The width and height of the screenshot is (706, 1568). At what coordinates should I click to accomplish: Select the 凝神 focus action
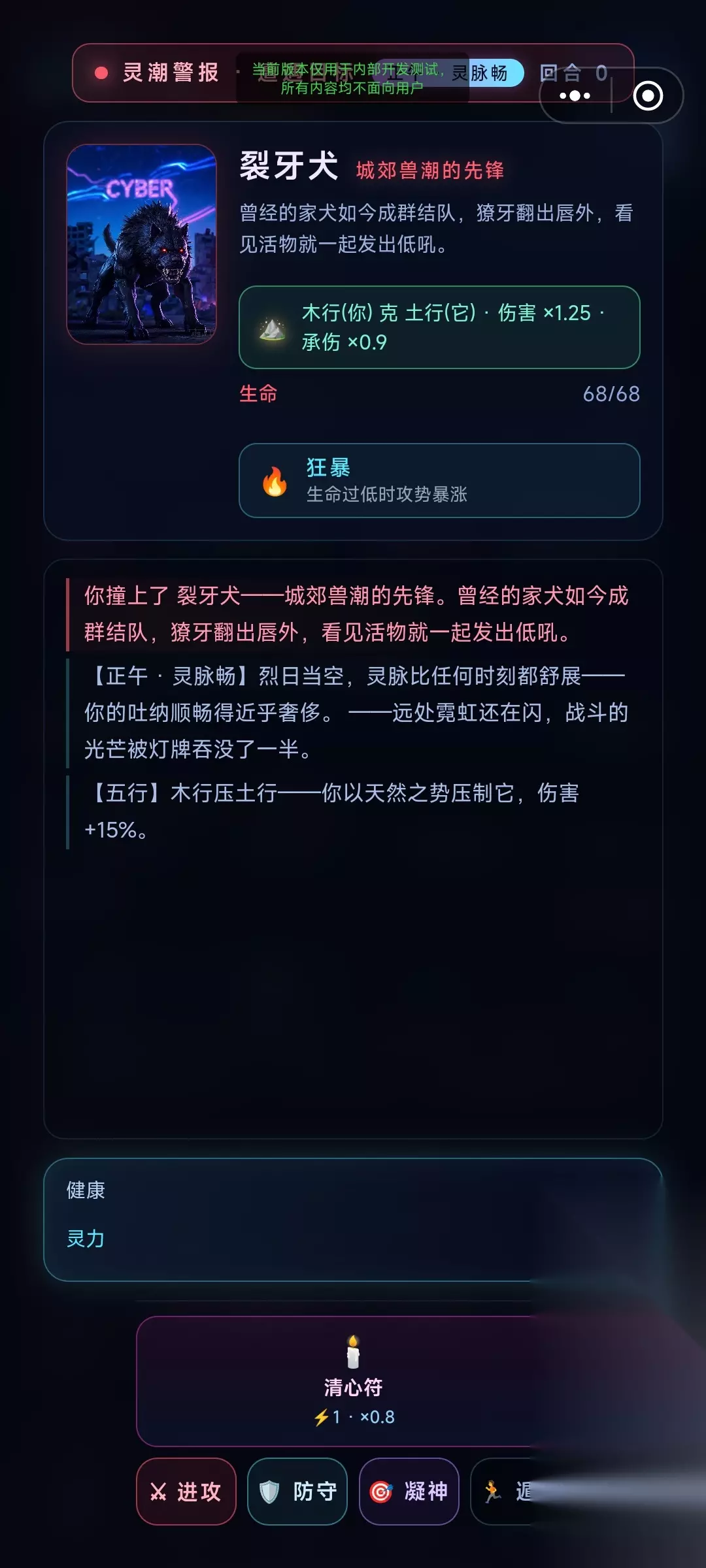tap(409, 1492)
